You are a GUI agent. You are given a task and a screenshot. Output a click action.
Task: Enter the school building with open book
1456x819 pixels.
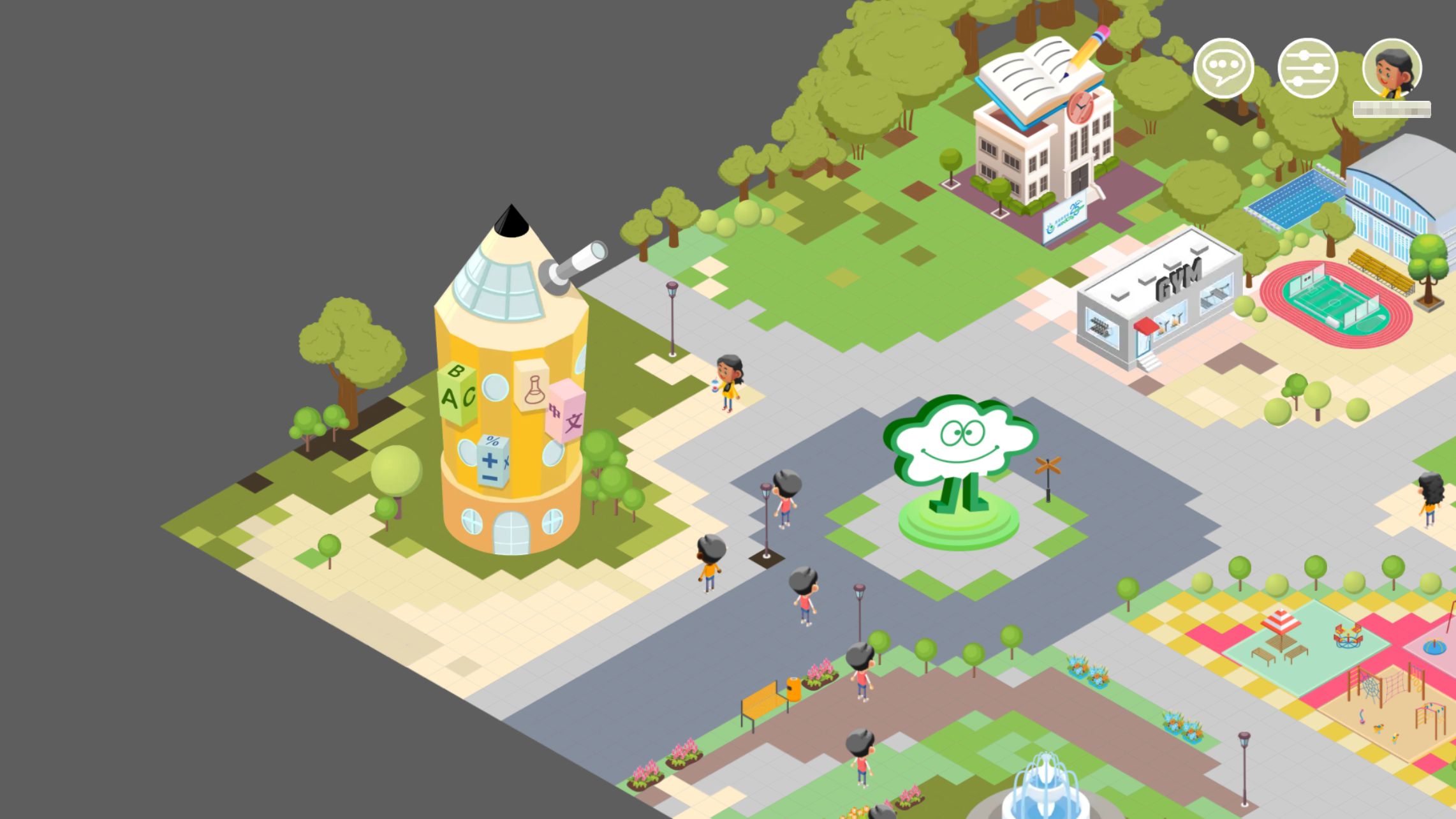click(x=1046, y=140)
